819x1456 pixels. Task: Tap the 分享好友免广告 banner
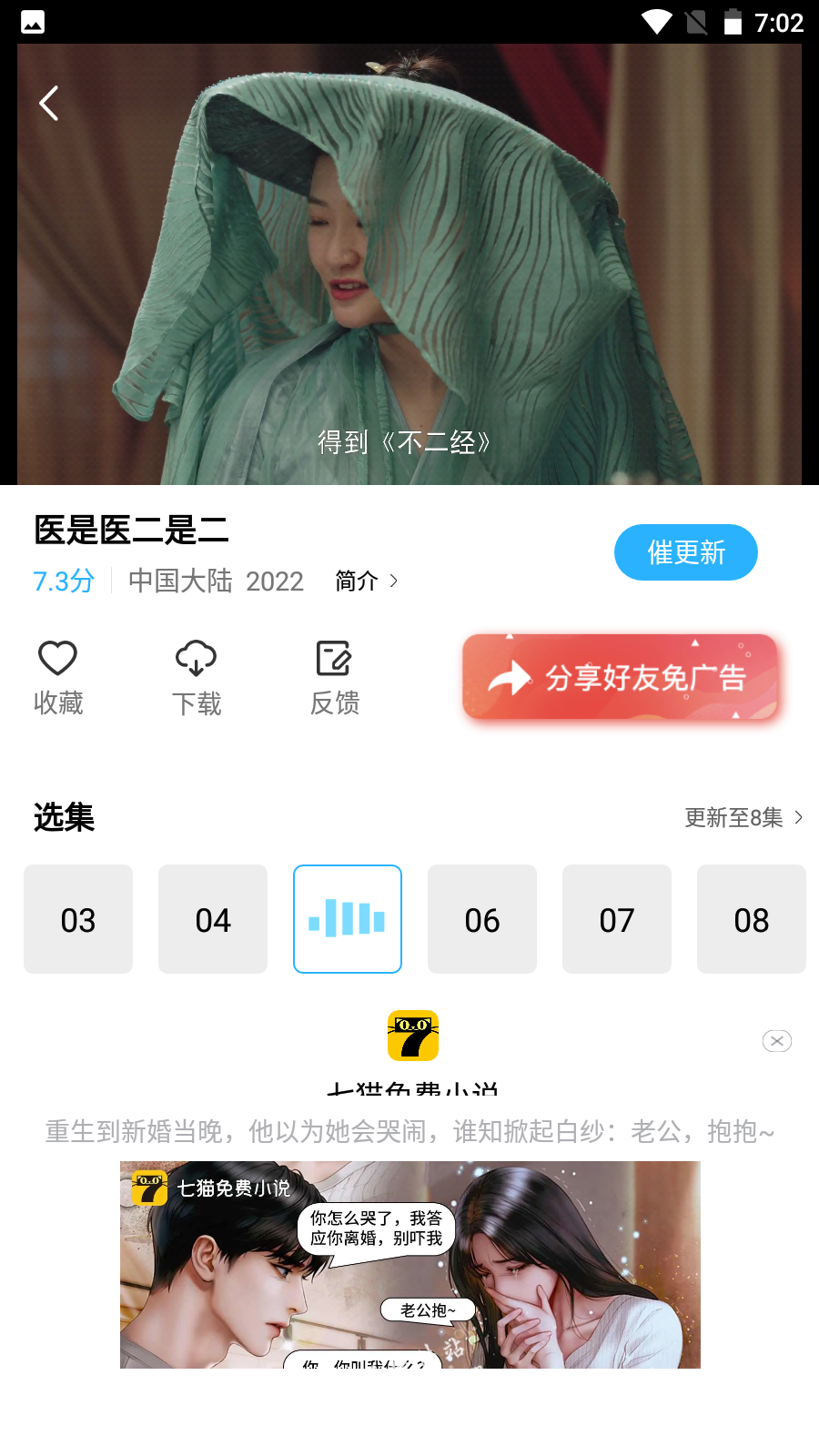click(620, 677)
